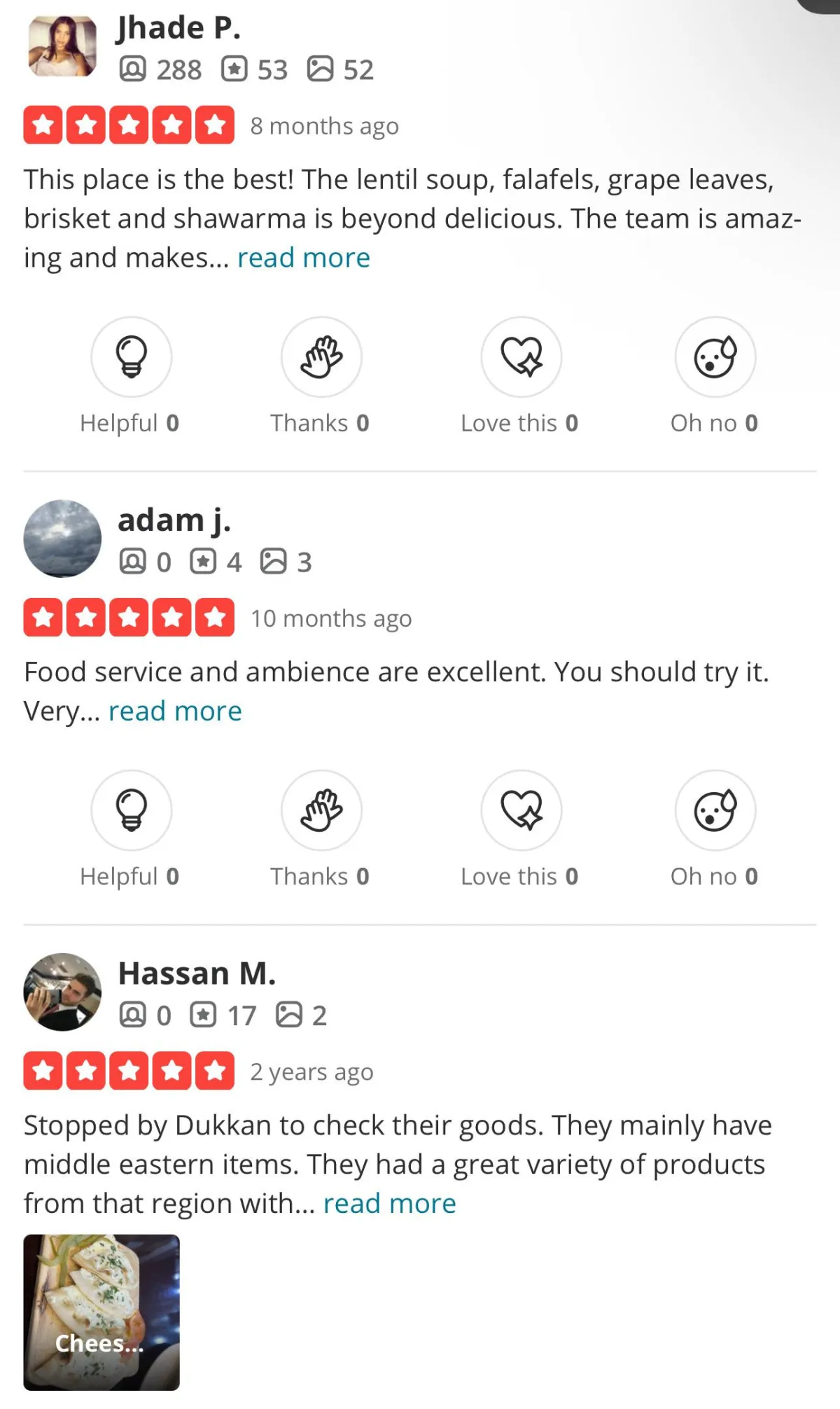This screenshot has height=1409, width=840.
Task: Open Hassan M.'s profile picture
Action: (62, 992)
